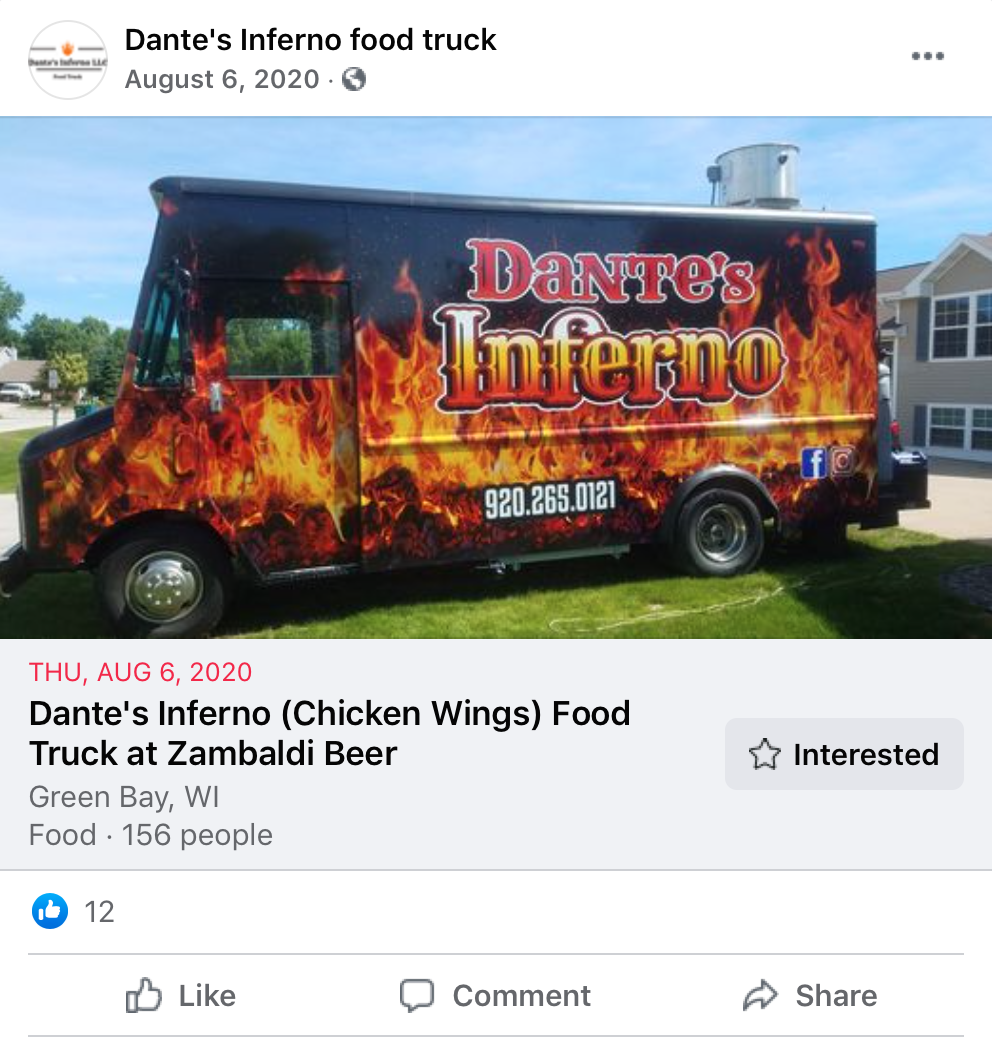
Task: Click the Instagram logo on the truck wrap
Action: click(x=843, y=463)
